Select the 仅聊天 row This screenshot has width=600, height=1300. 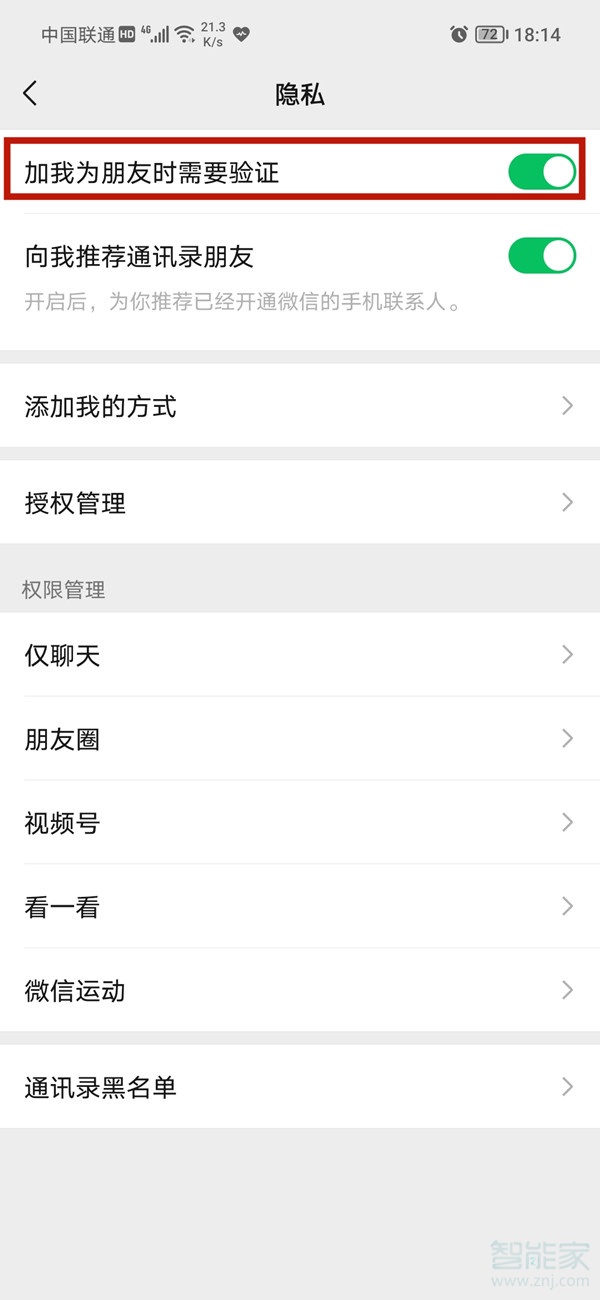tap(300, 655)
